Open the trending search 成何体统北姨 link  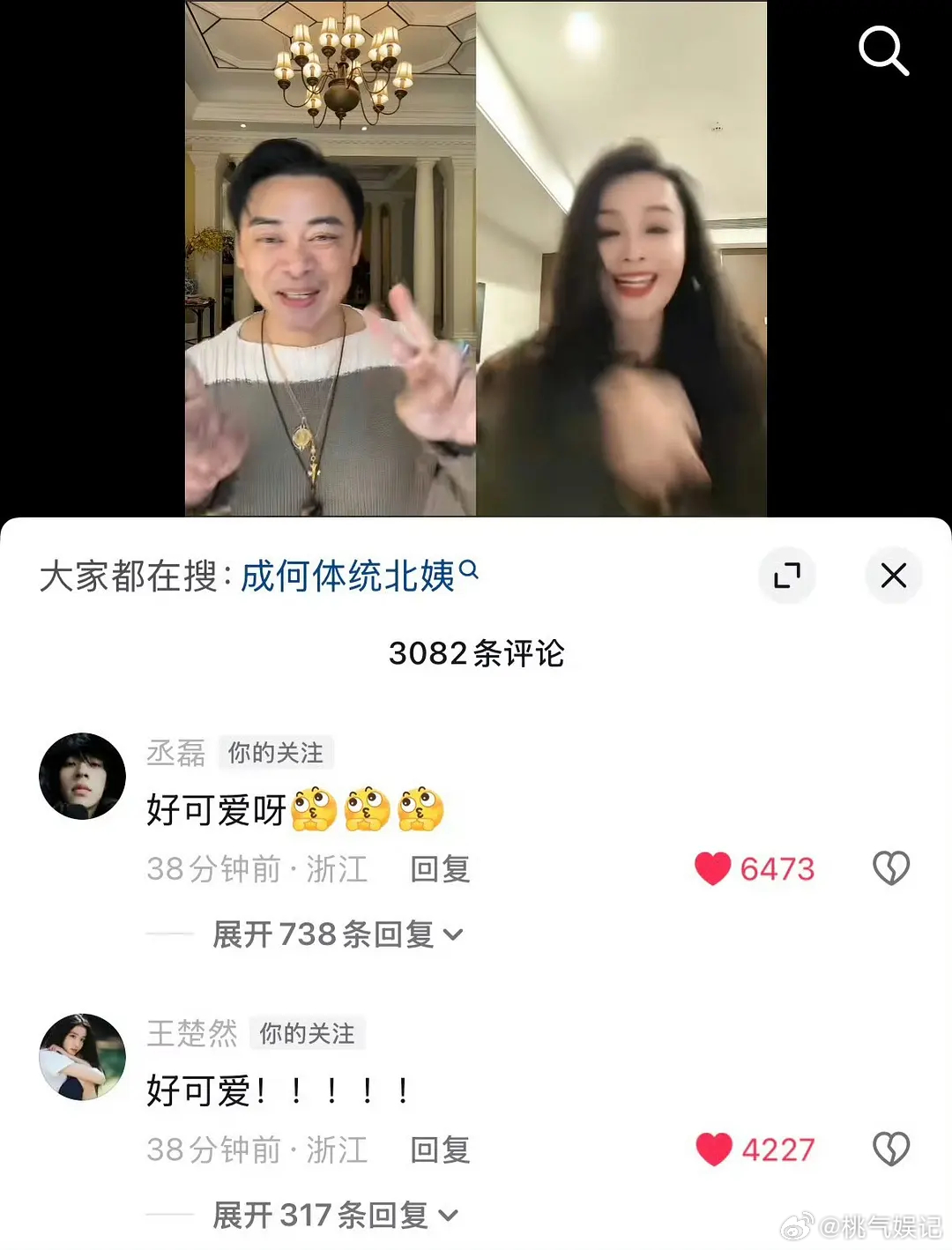point(348,574)
